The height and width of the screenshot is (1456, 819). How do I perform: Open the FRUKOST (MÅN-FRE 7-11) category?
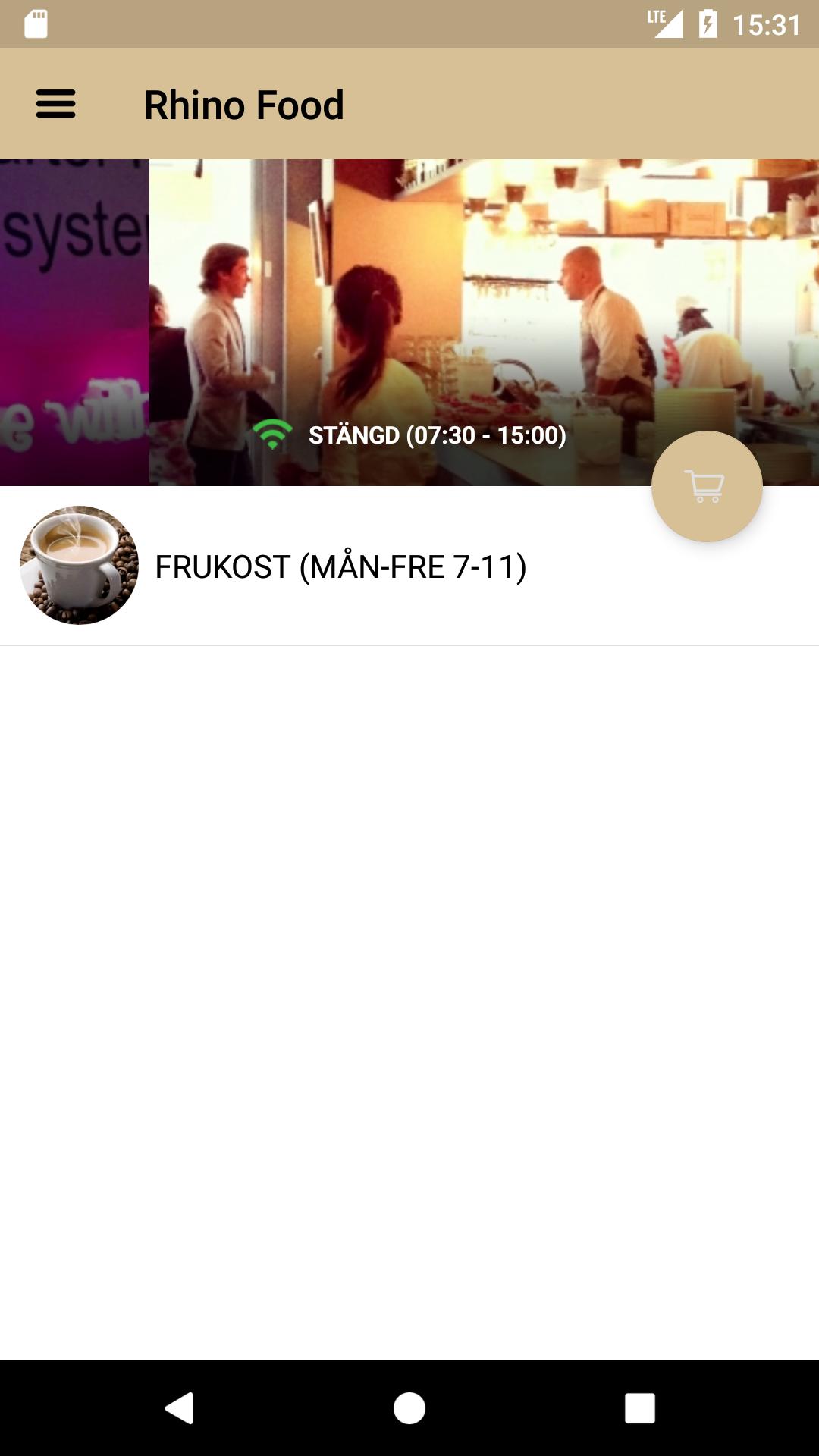pos(341,566)
